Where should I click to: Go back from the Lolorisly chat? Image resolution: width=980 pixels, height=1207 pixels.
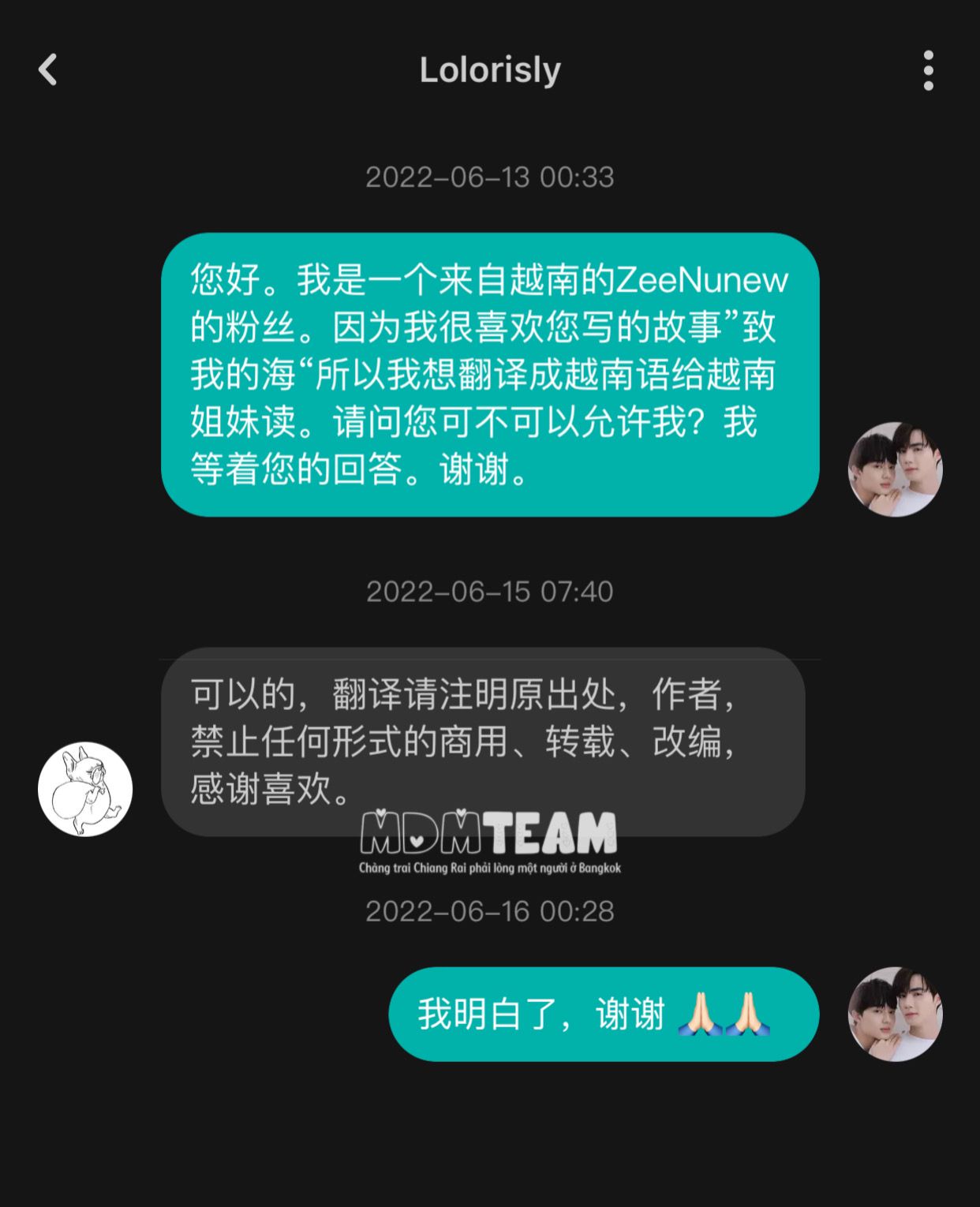[x=48, y=70]
